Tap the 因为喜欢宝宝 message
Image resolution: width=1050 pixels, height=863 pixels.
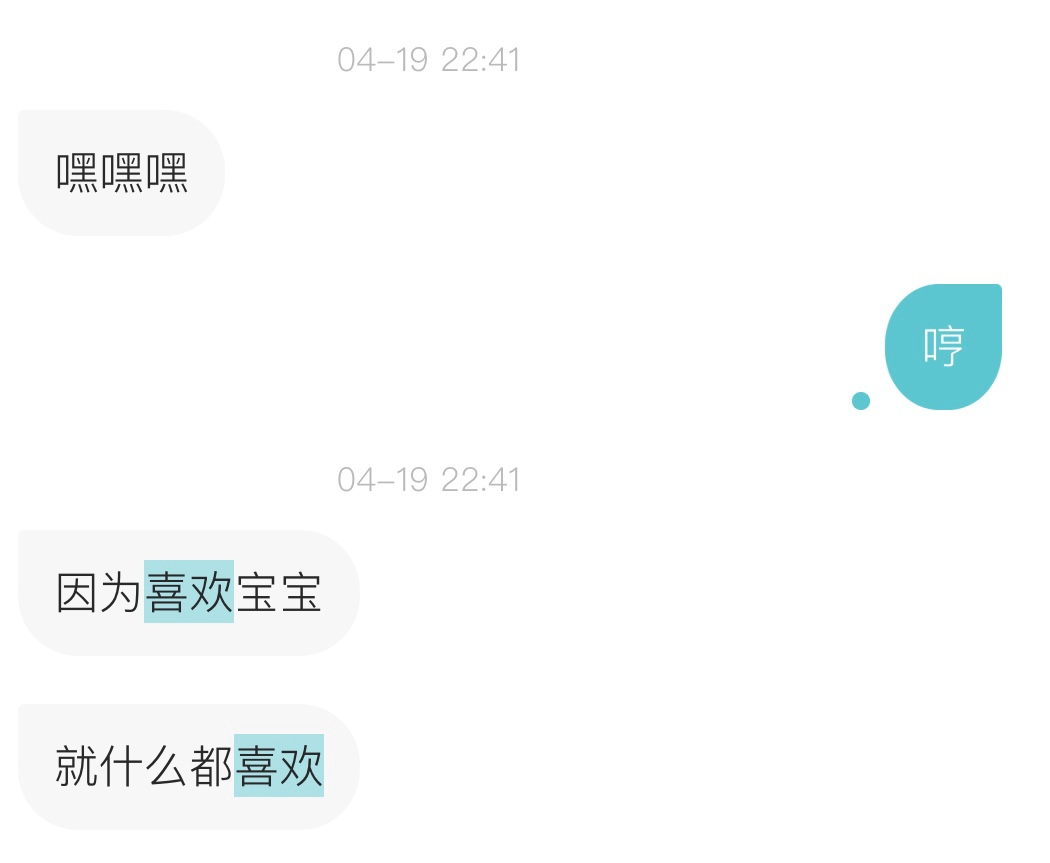(188, 593)
